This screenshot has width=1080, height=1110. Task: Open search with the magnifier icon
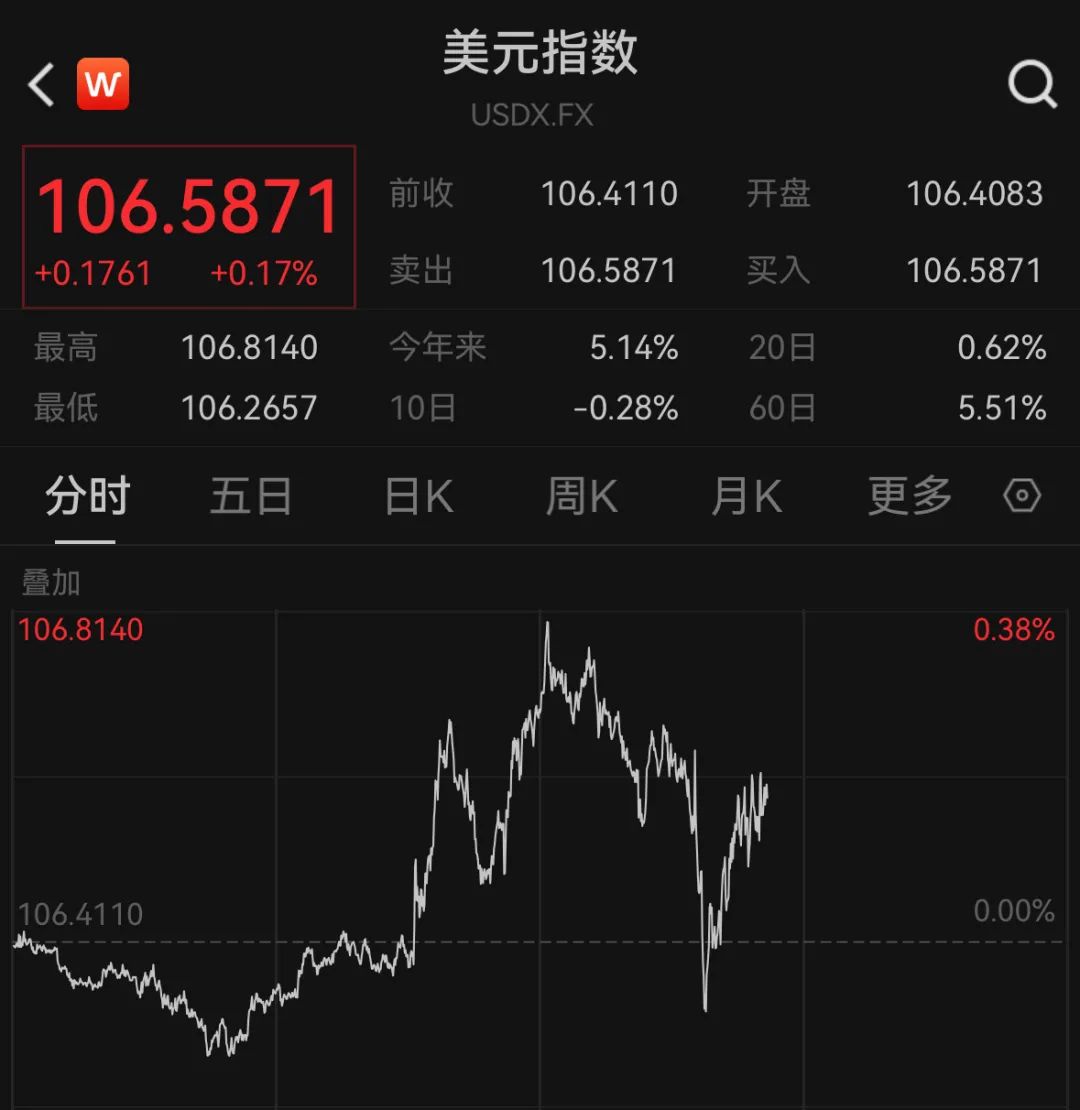1032,86
